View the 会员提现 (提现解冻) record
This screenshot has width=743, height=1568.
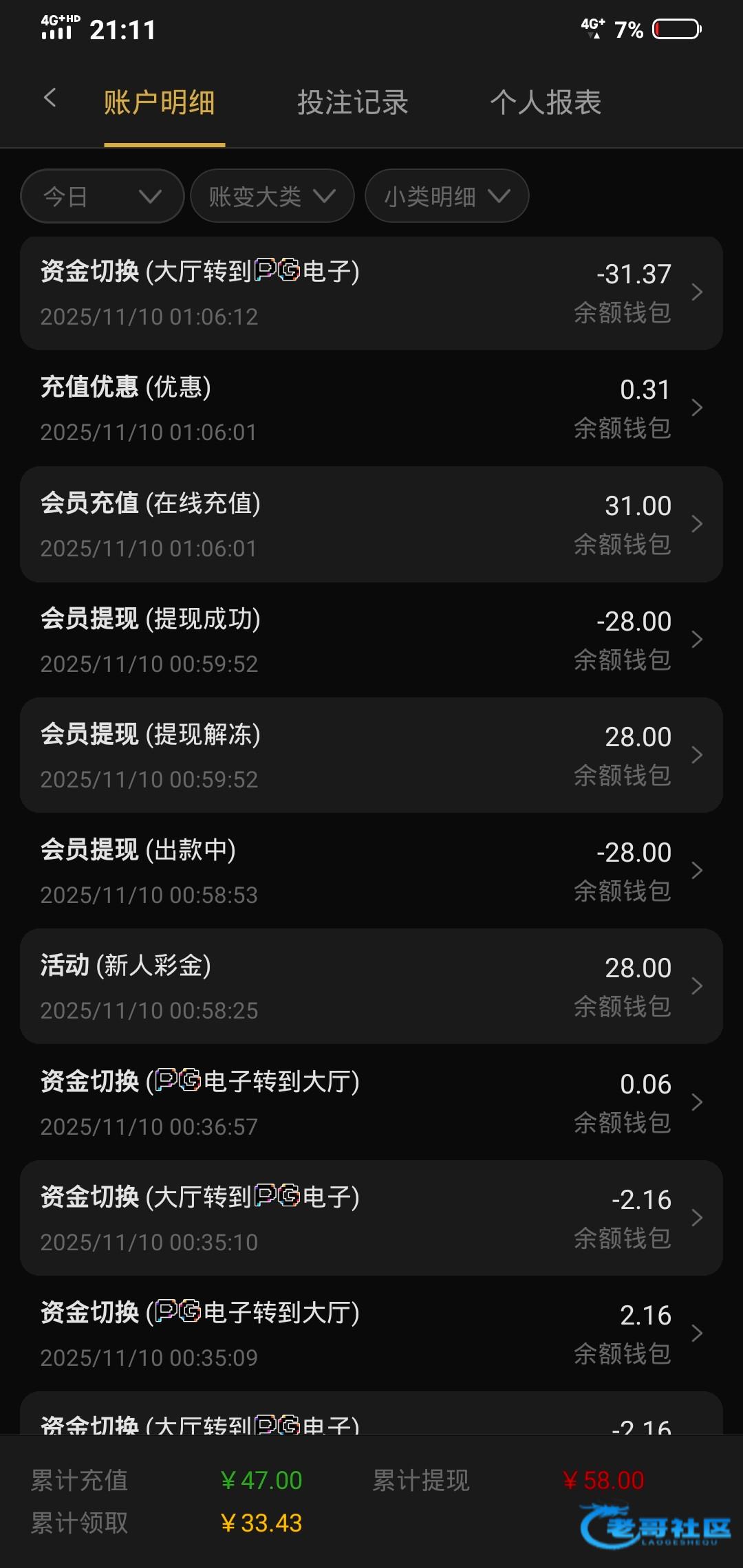pyautogui.click(x=371, y=756)
